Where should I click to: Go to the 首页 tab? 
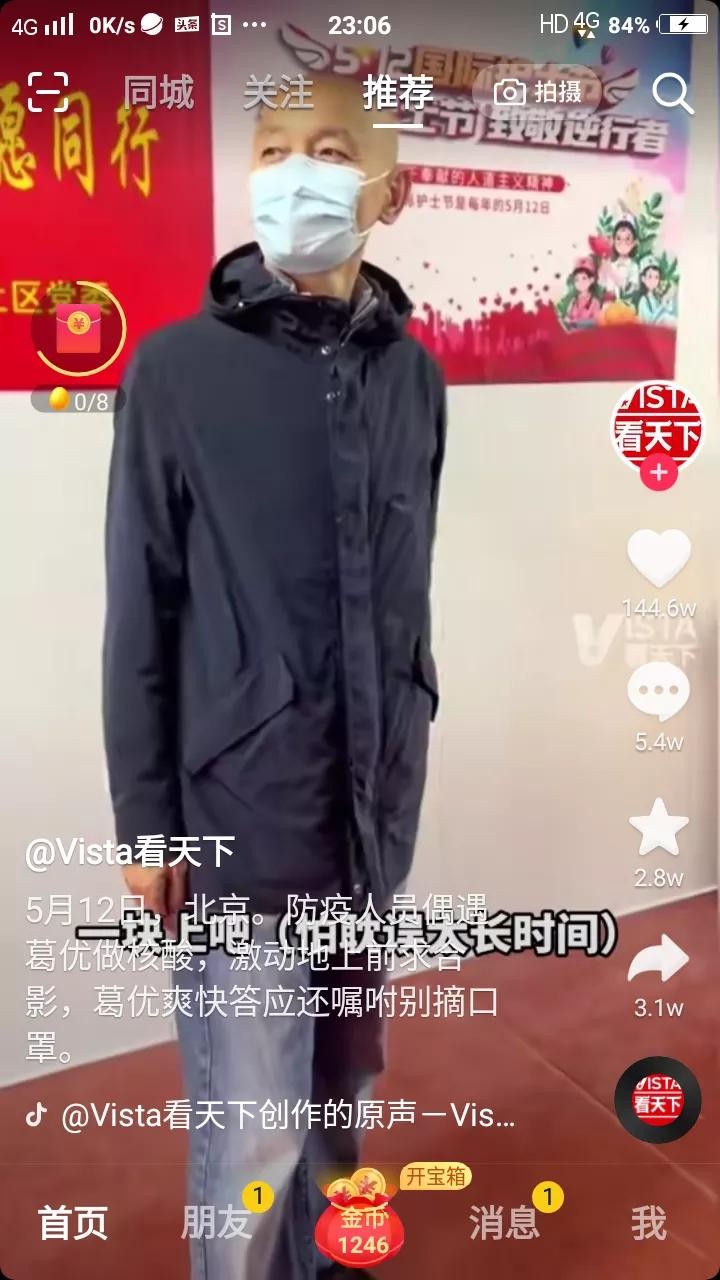coord(72,1224)
